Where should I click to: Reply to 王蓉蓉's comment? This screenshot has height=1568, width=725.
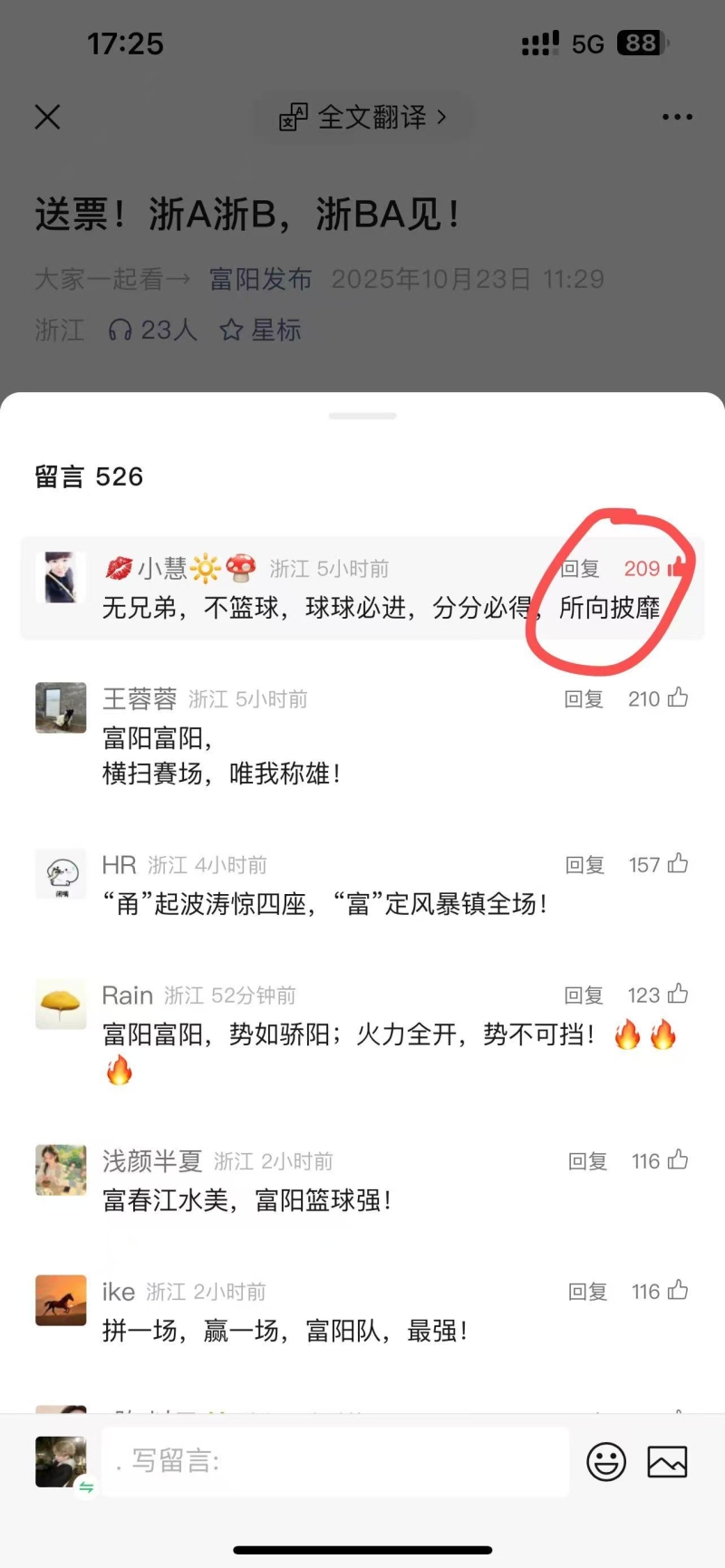tap(584, 698)
